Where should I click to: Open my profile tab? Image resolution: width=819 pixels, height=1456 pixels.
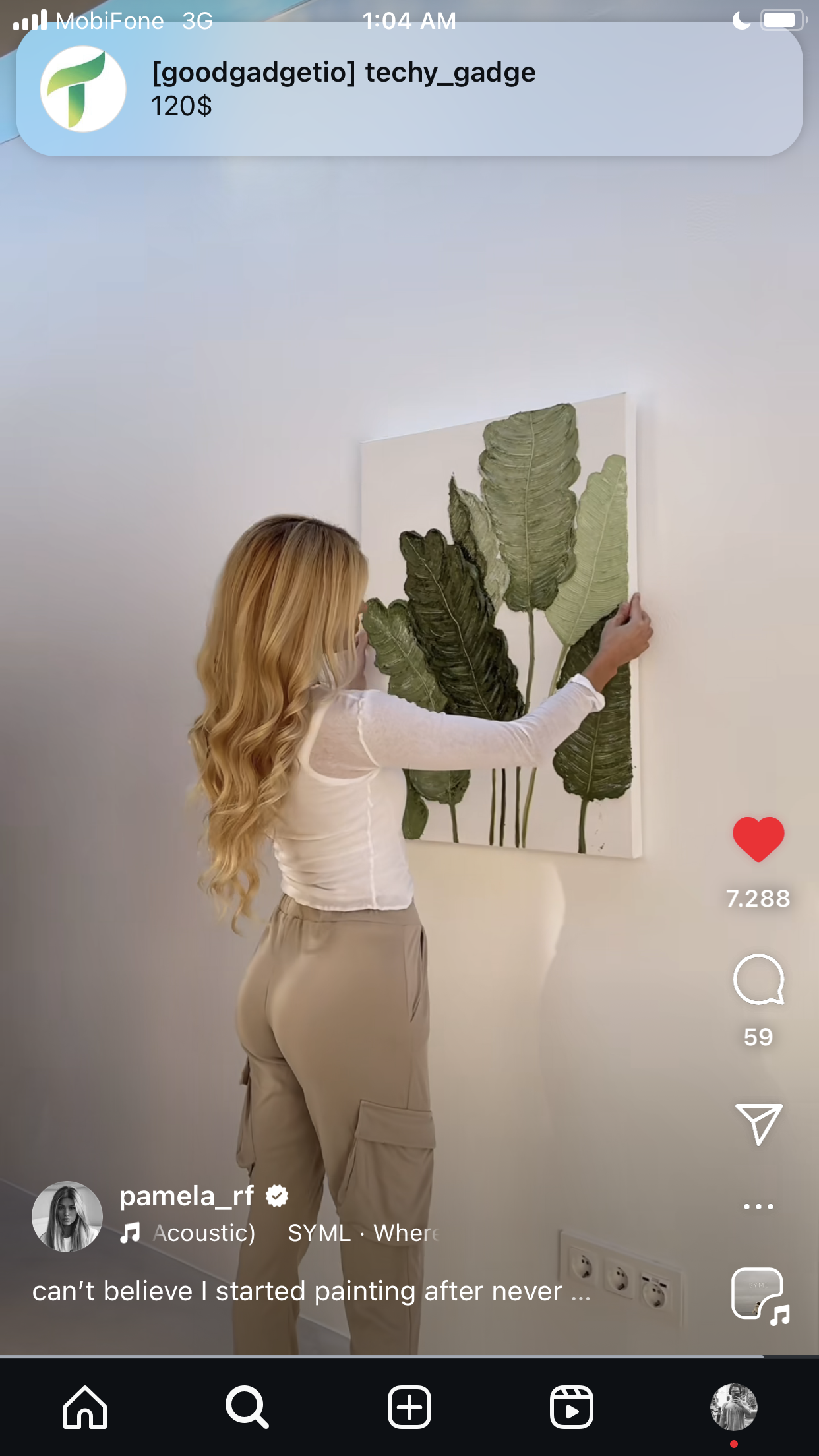pos(734,1407)
